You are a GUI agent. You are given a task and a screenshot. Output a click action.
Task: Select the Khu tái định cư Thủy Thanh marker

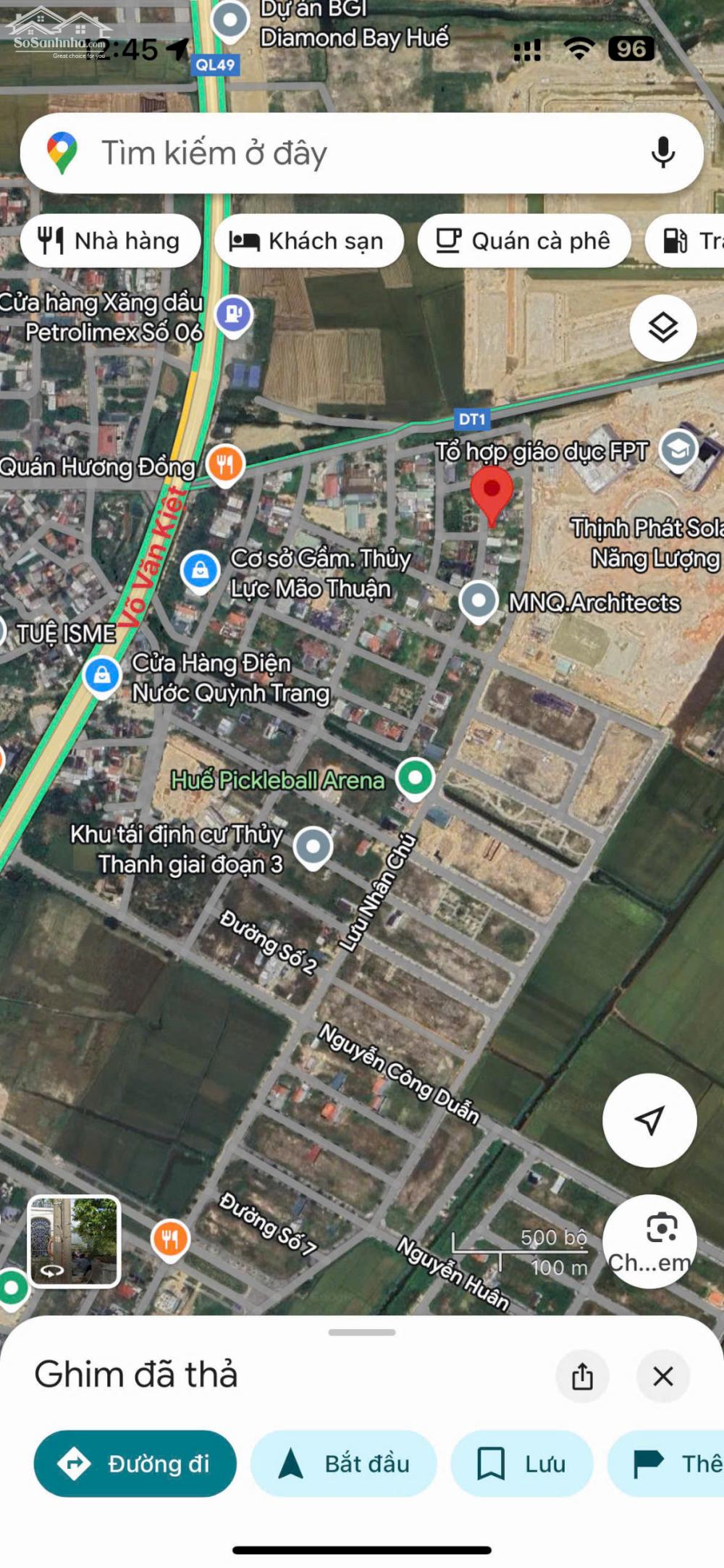[x=313, y=846]
